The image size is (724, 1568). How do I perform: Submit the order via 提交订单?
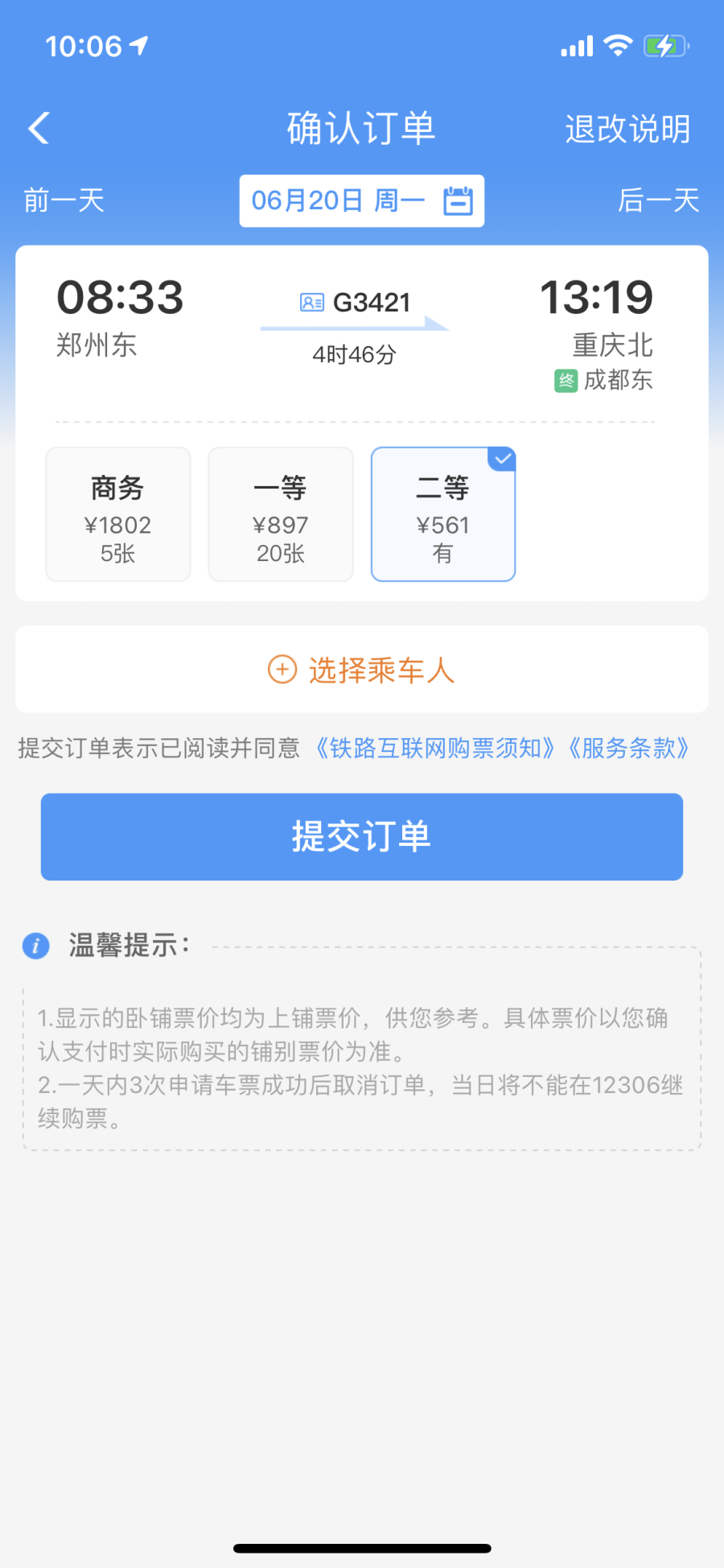tap(362, 837)
